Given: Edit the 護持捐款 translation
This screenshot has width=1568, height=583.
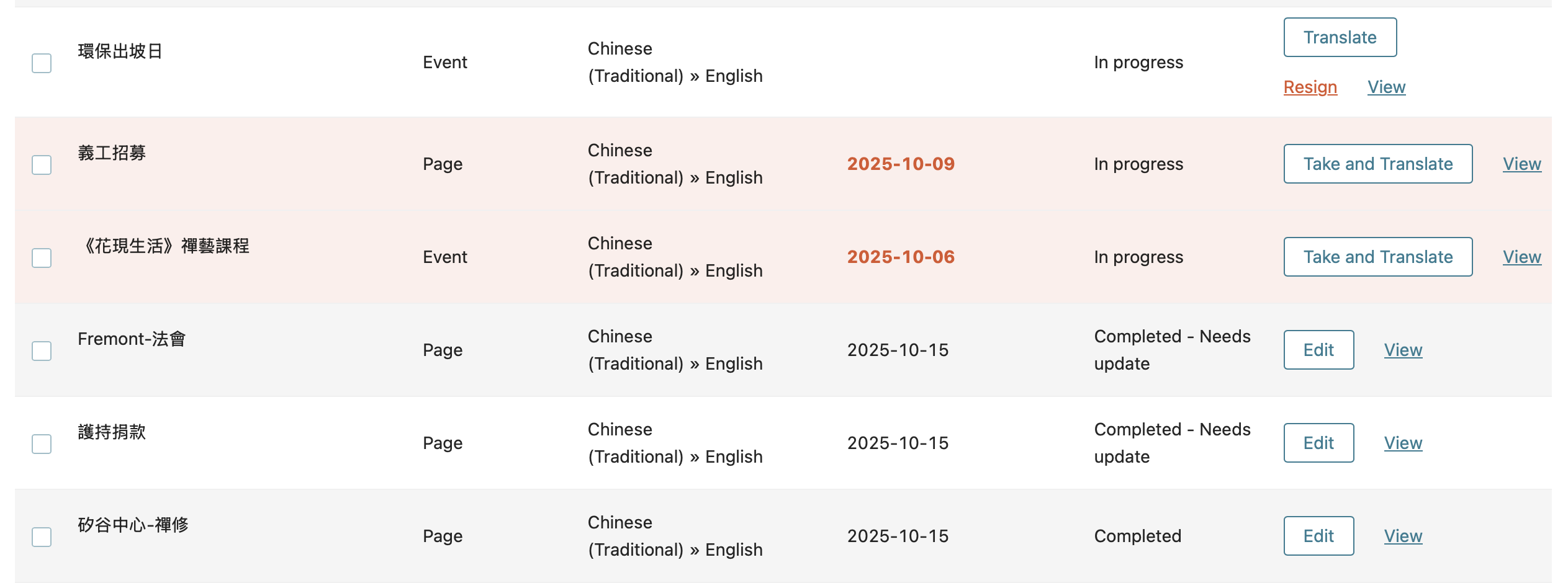Looking at the screenshot, I should 1318,443.
